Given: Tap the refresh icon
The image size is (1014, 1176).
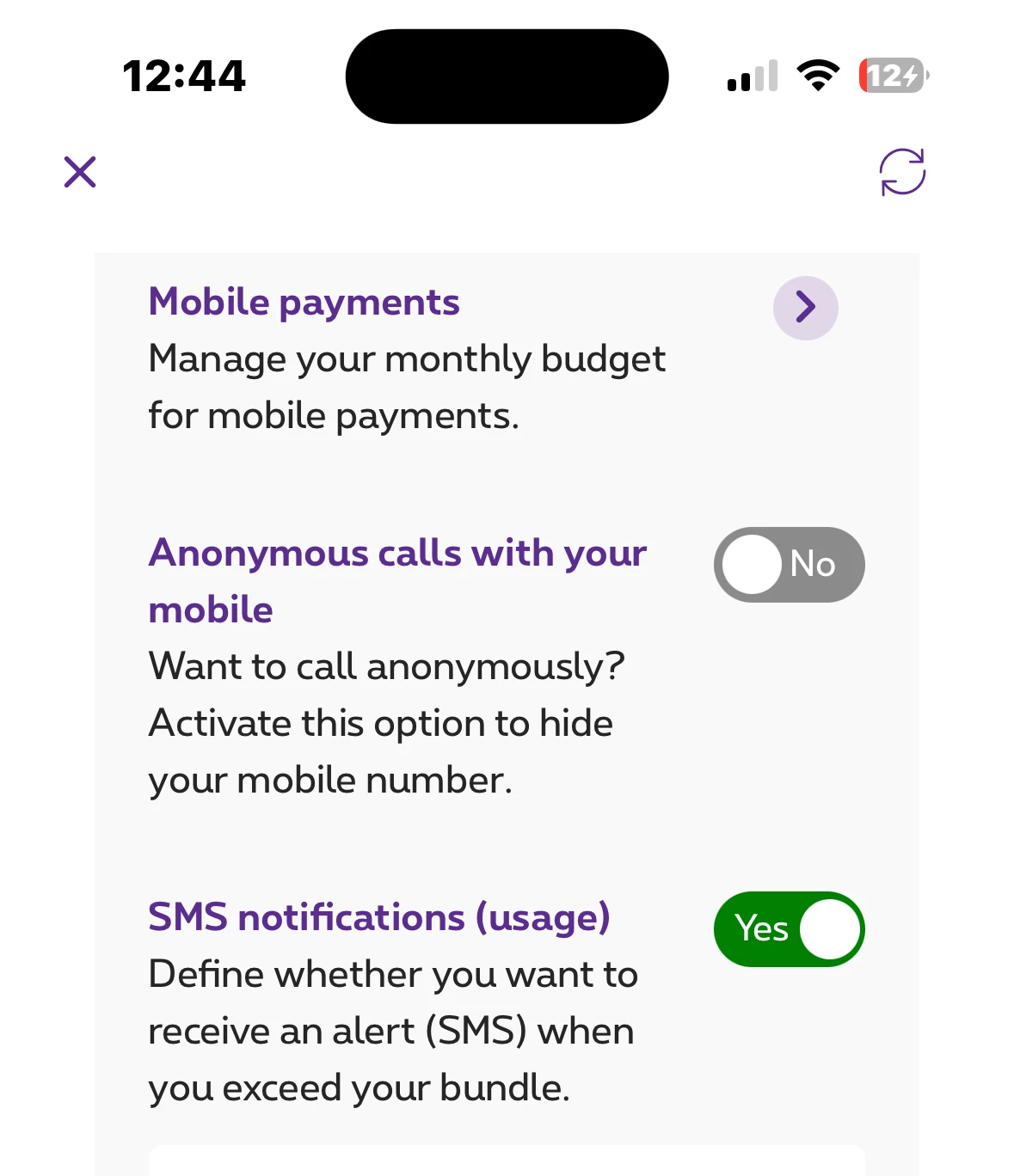Looking at the screenshot, I should (901, 172).
